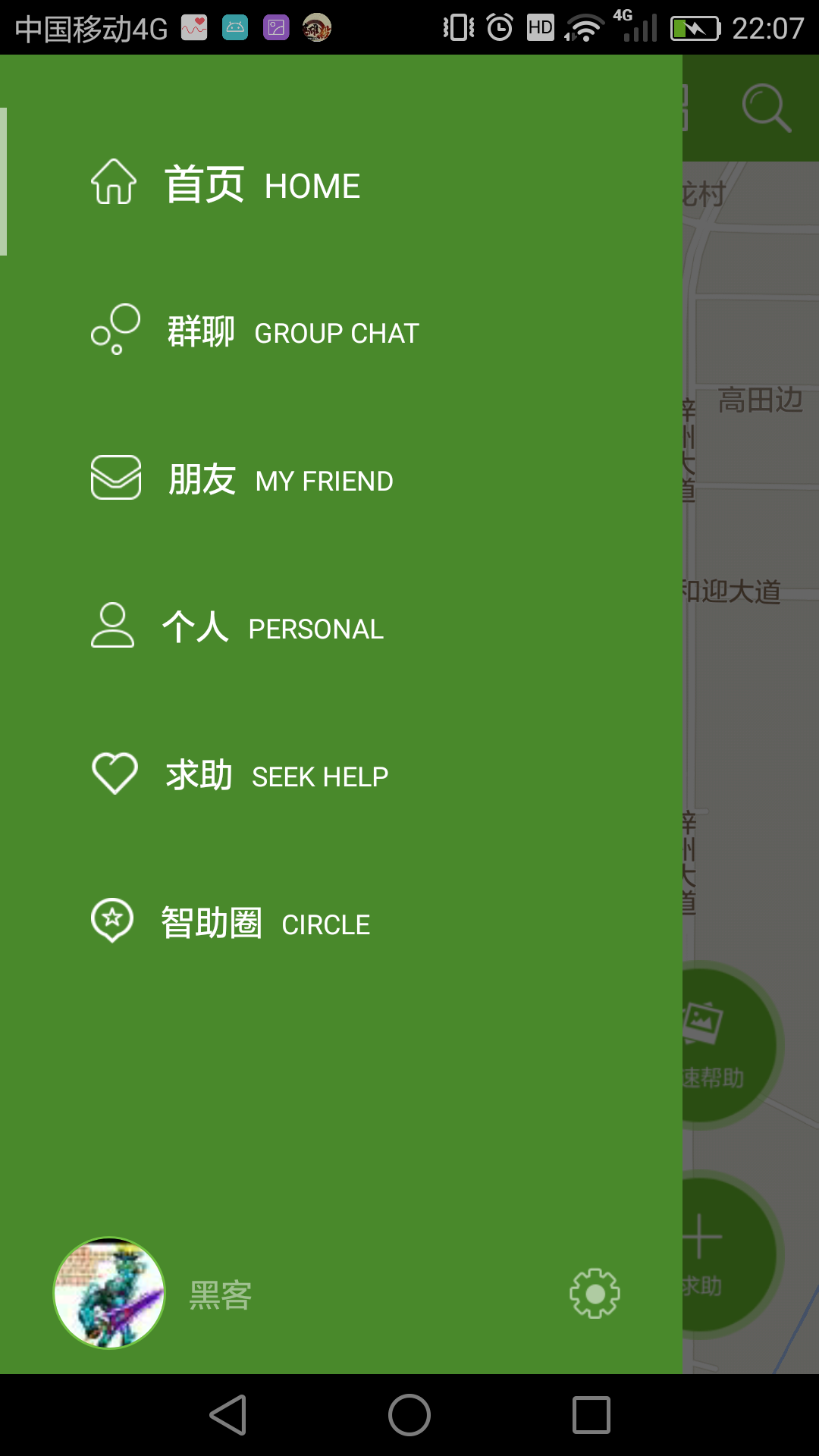Open Group Chat via the bubbles icon
Screen dimensions: 819x1456
[114, 329]
